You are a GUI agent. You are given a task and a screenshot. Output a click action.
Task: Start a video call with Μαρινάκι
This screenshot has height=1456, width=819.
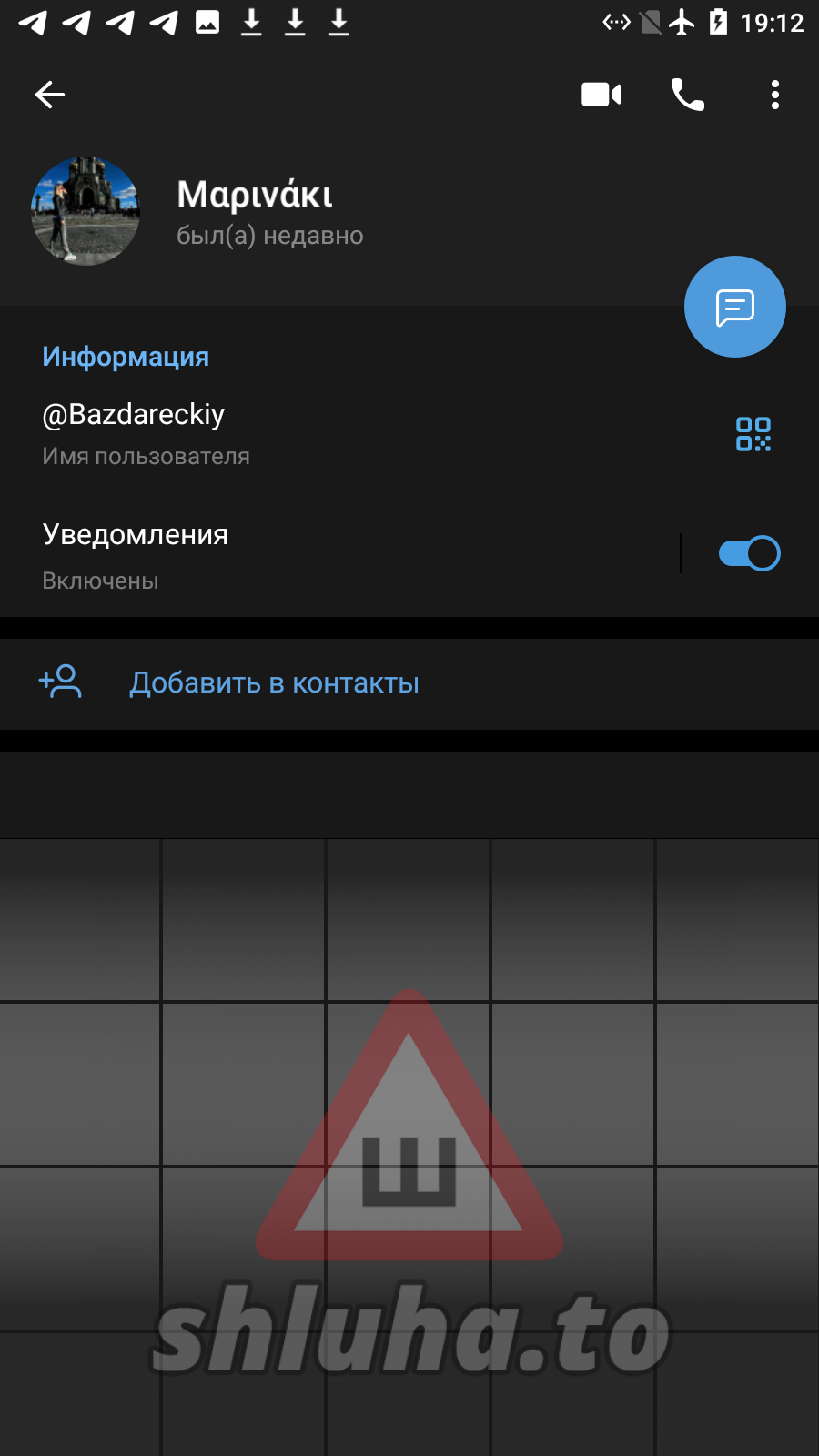point(601,95)
